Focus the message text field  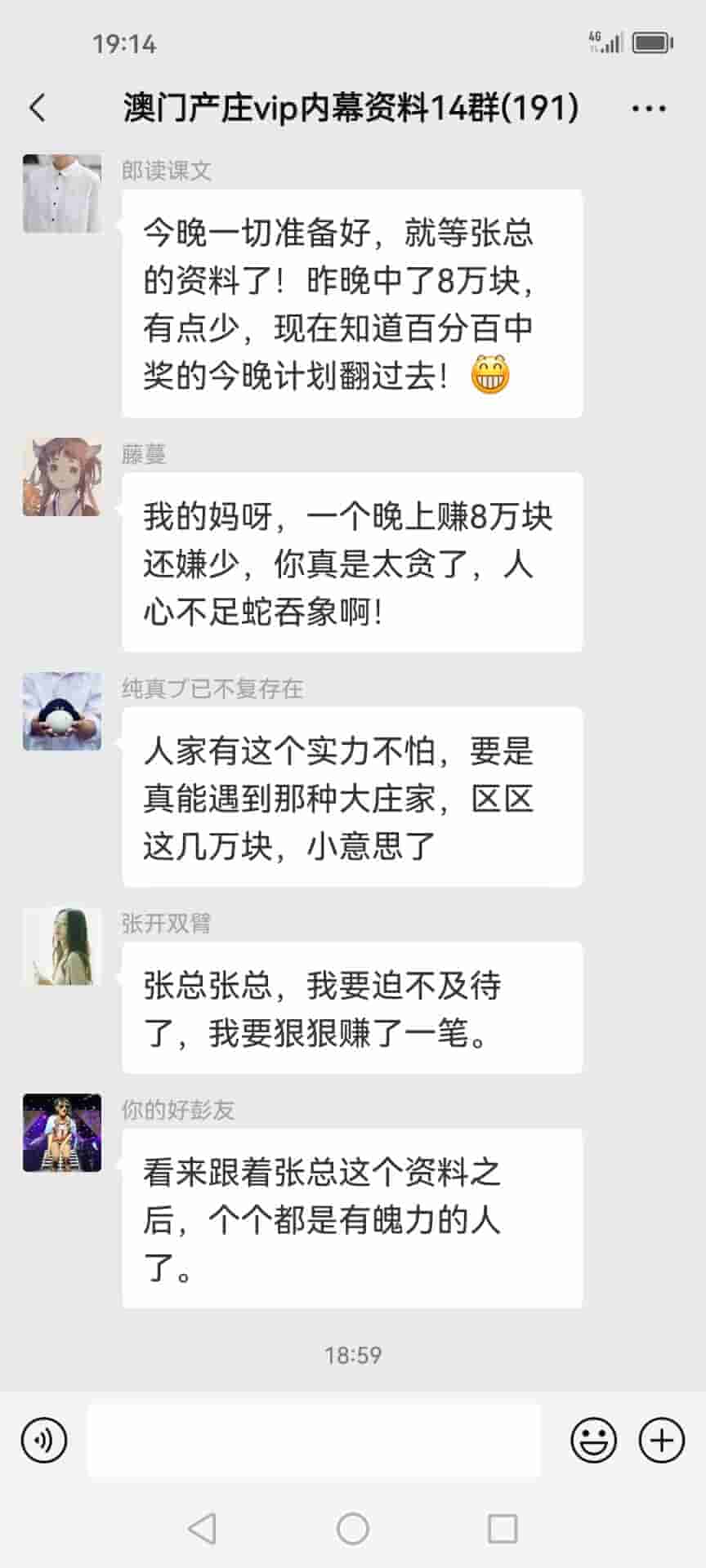(x=314, y=1441)
